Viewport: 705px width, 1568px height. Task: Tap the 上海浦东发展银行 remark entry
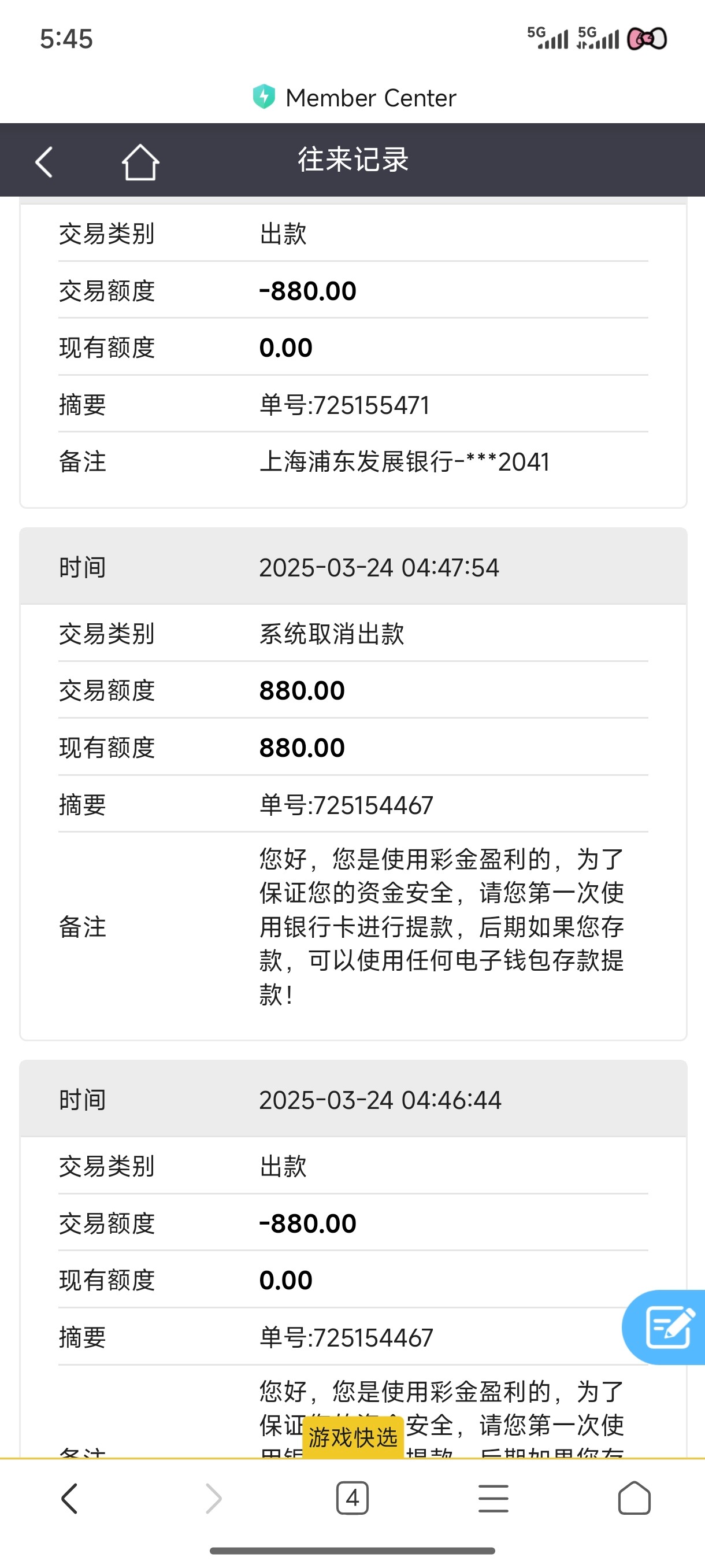(404, 462)
